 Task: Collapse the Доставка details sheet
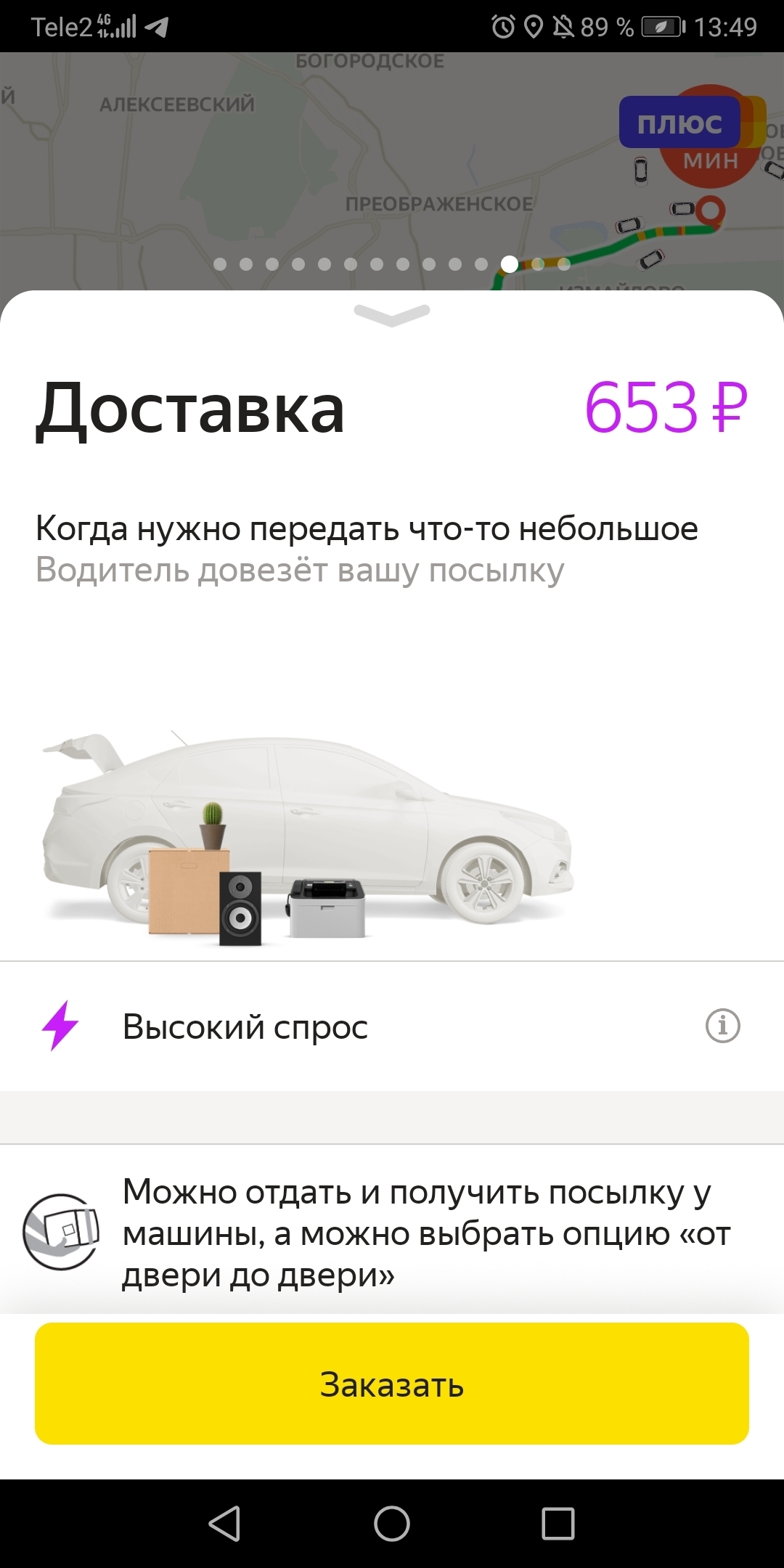pyautogui.click(x=392, y=315)
